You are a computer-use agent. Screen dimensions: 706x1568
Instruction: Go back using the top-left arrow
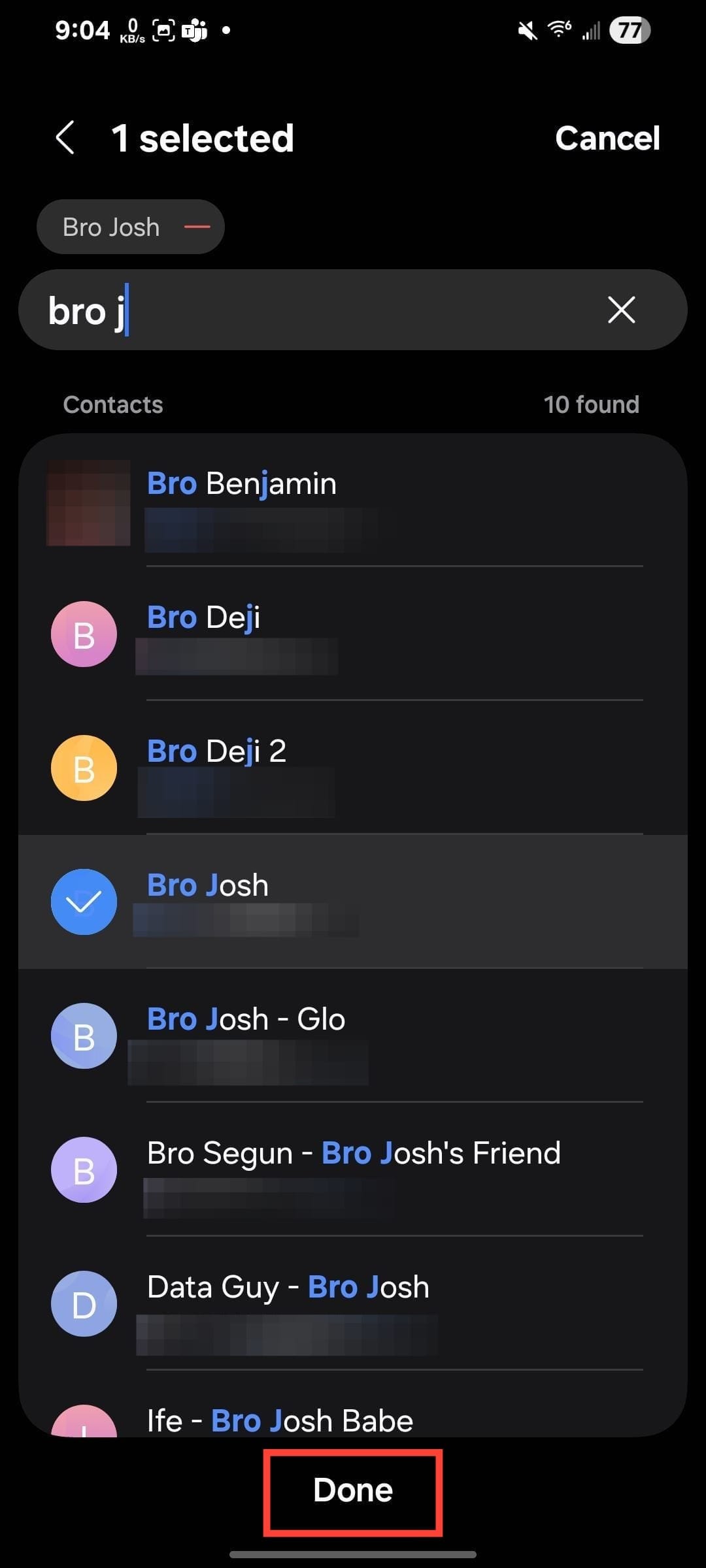coord(65,138)
